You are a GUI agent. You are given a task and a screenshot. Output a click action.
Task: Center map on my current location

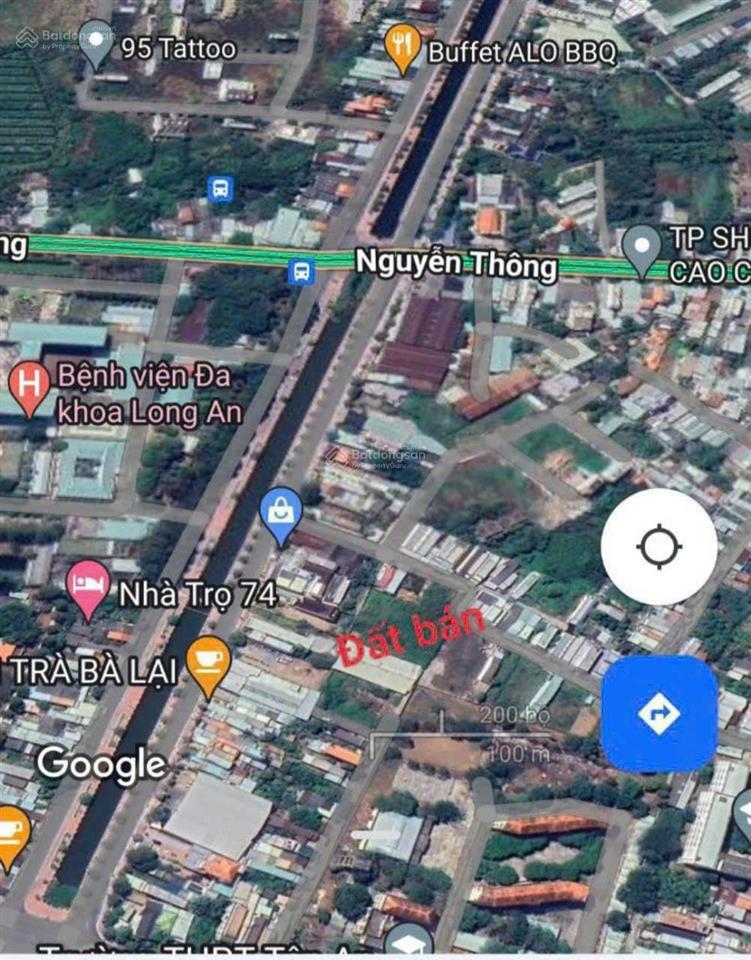659,547
